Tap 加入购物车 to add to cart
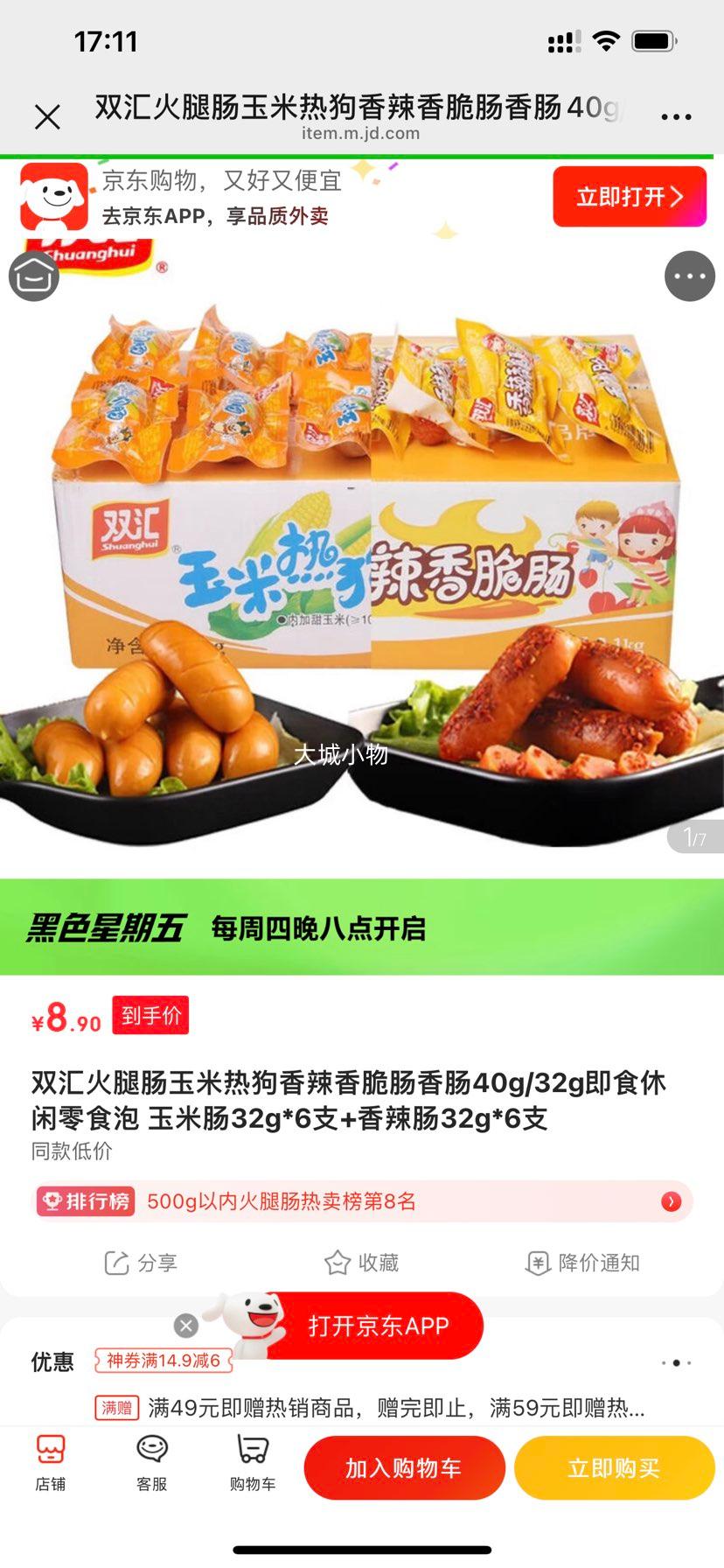Screen dimensions: 724x1568 [x=405, y=1468]
